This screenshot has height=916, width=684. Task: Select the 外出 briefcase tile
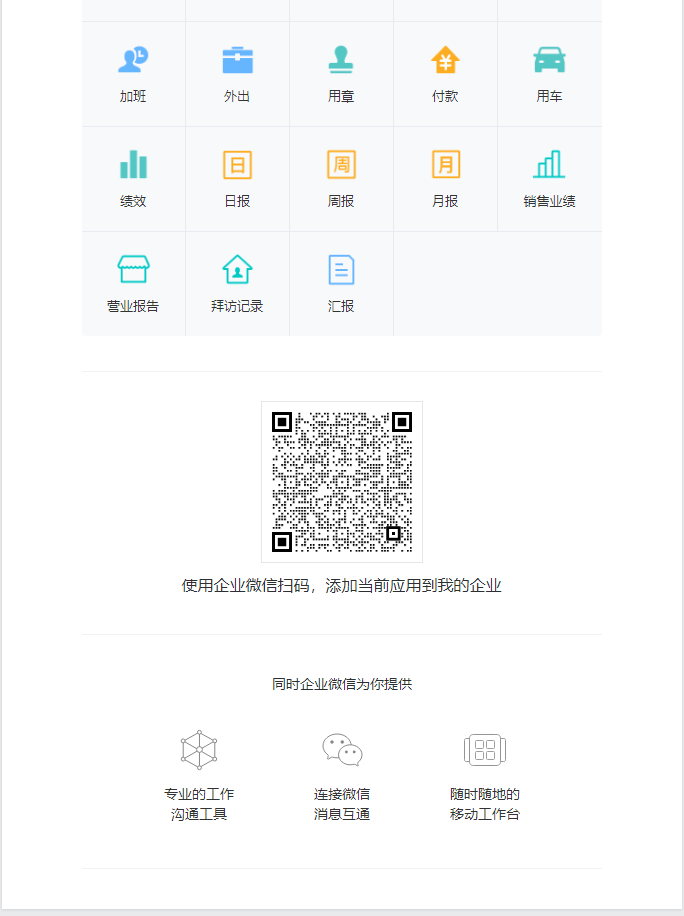click(x=237, y=74)
